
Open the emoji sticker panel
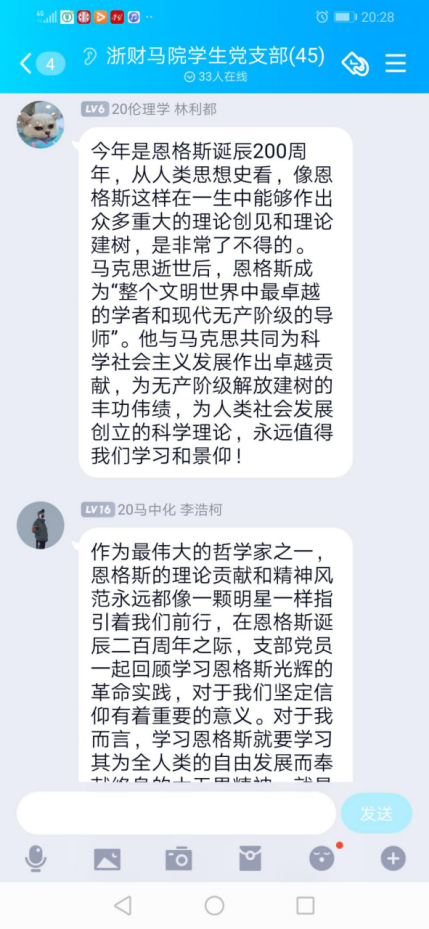point(322,858)
